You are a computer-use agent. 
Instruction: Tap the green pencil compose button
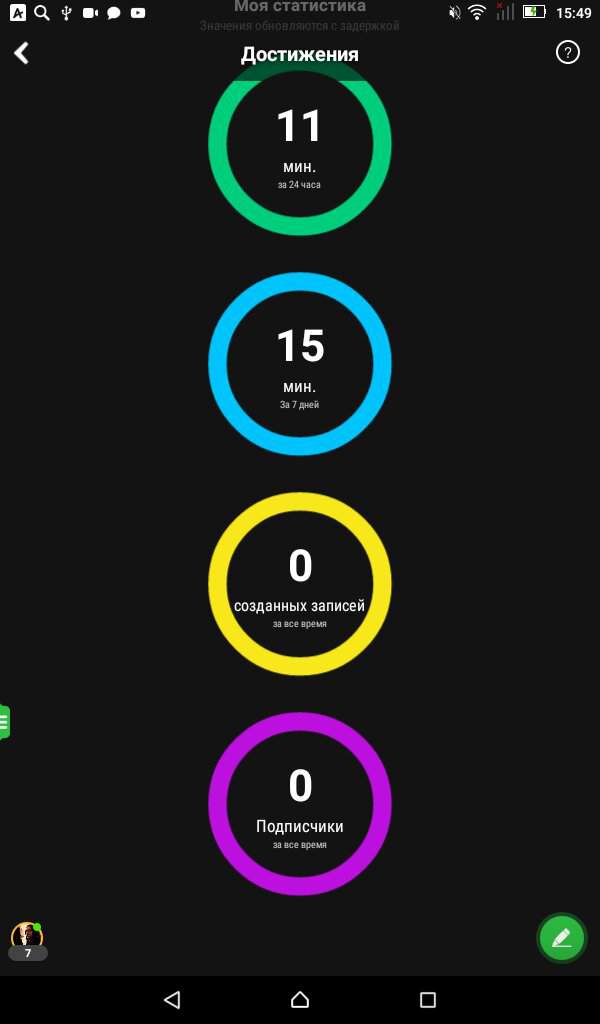[561, 938]
